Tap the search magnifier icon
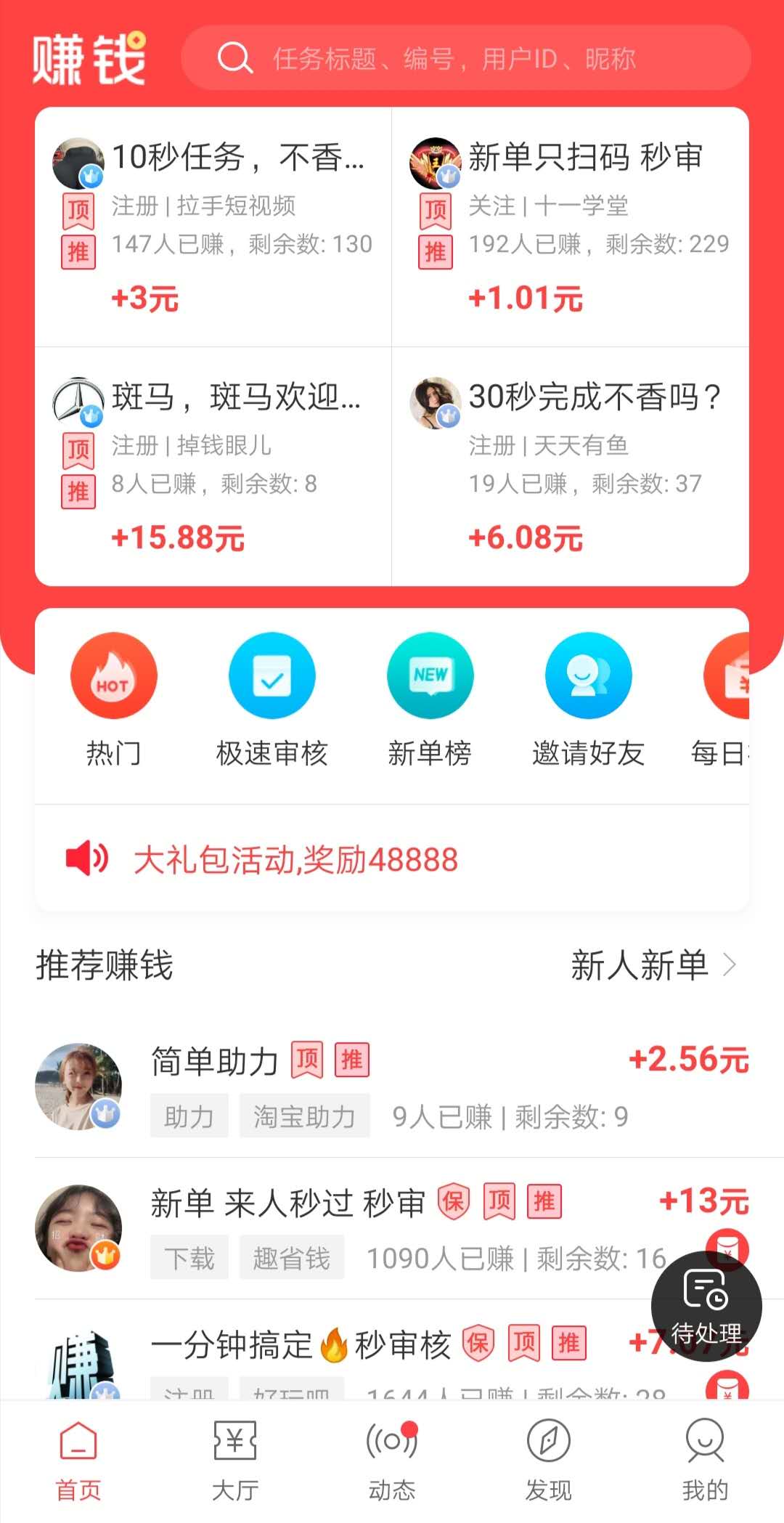Image resolution: width=784 pixels, height=1523 pixels. pos(232,58)
